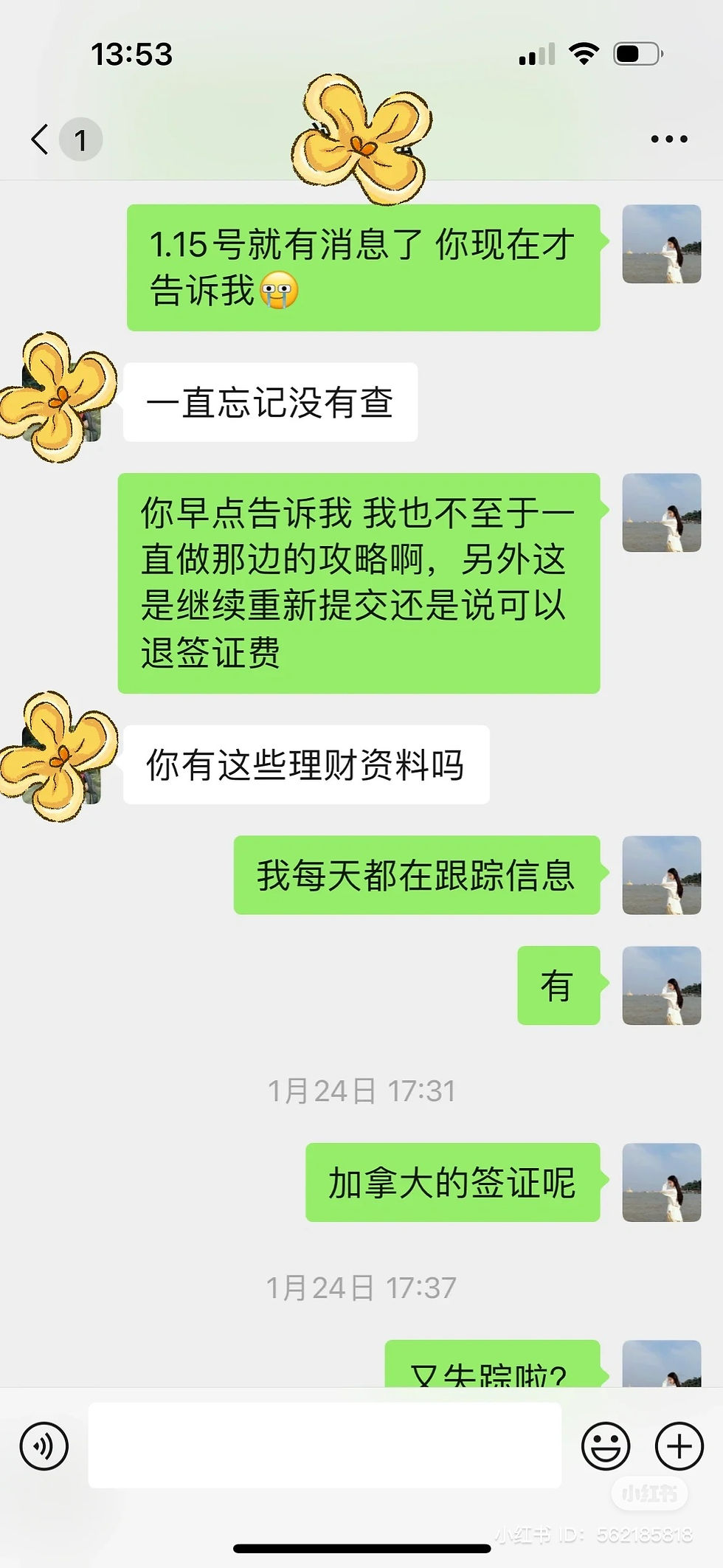The width and height of the screenshot is (723, 1568).
Task: Open the three-dot chat info menu
Action: pyautogui.click(x=668, y=139)
